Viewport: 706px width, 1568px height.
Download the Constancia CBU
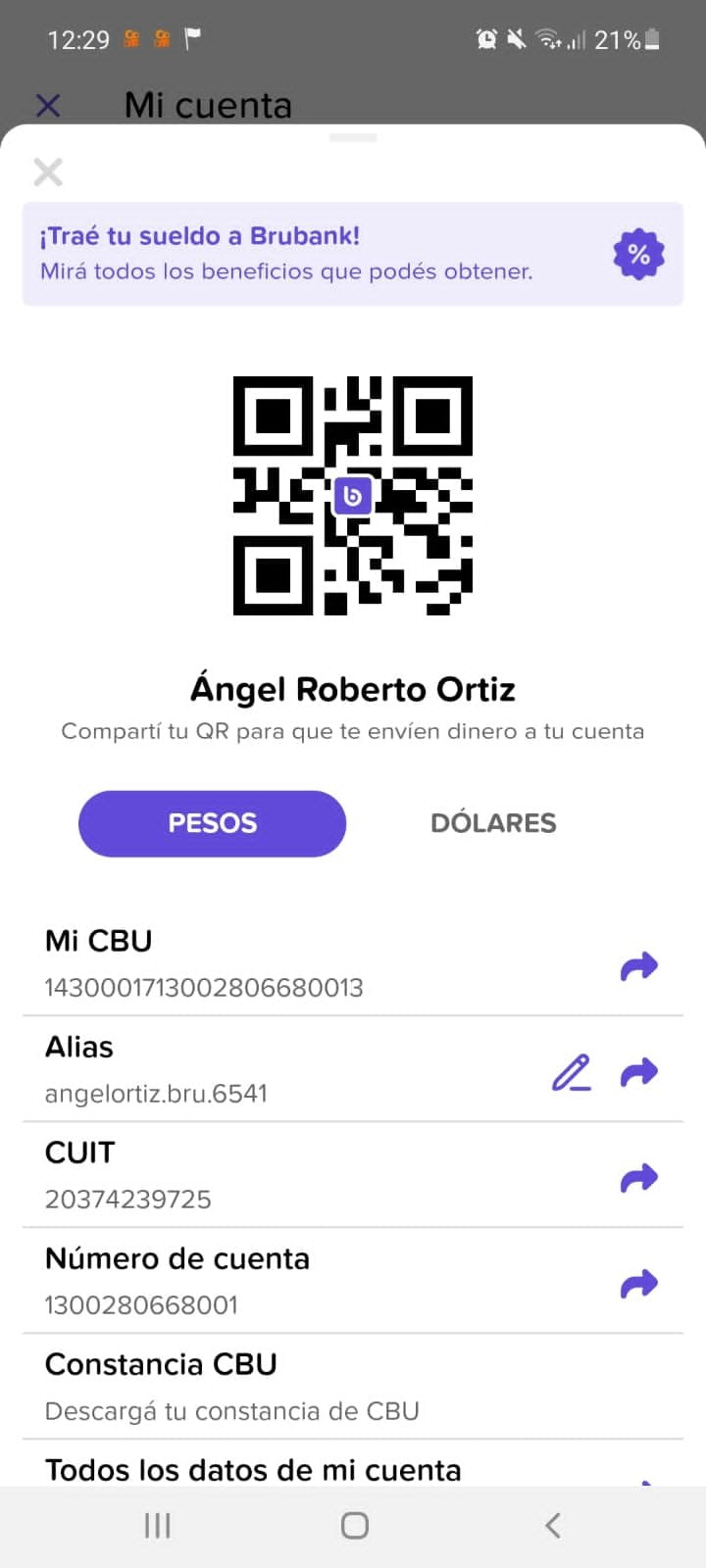point(231,1388)
